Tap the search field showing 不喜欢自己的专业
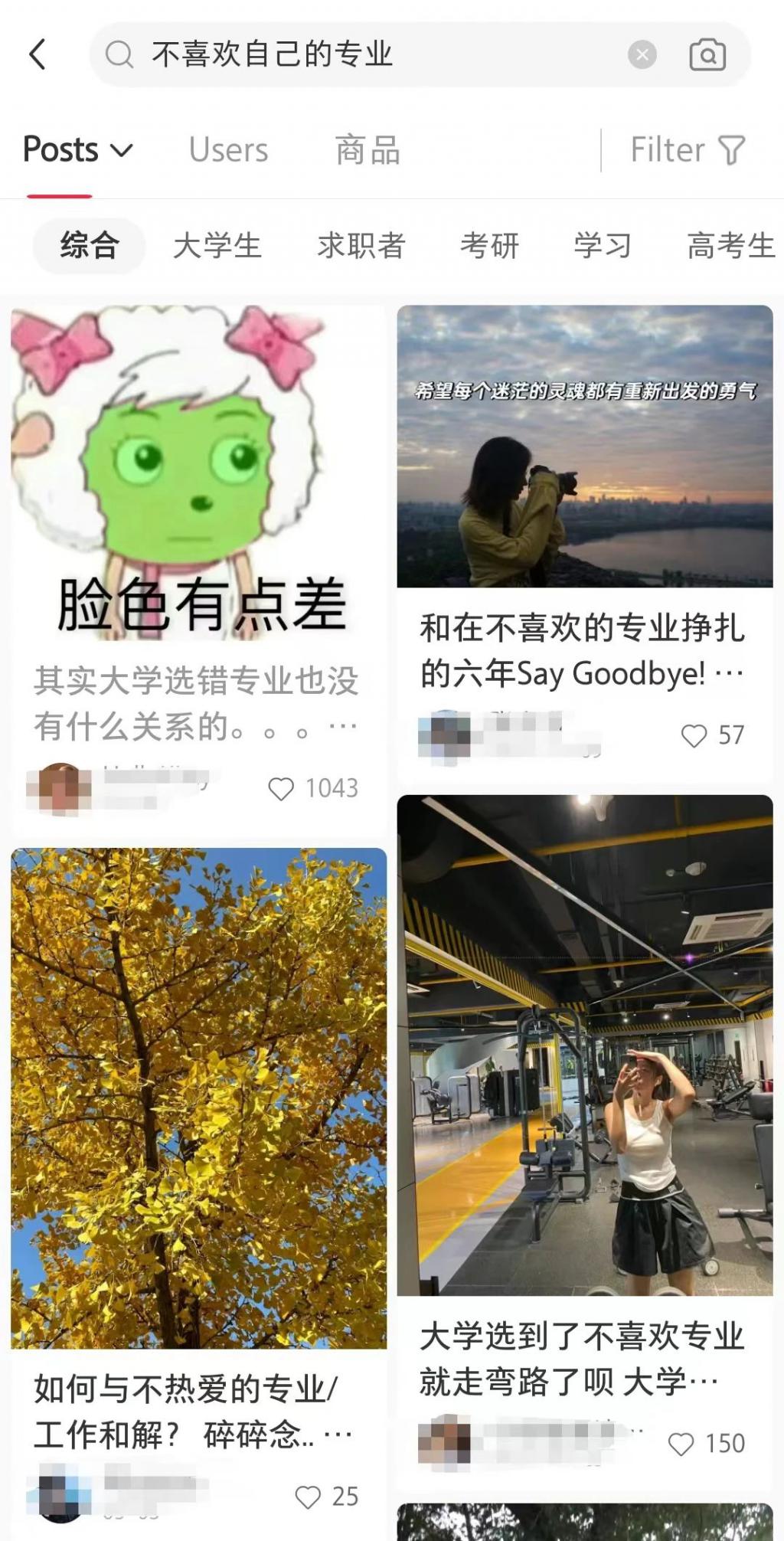 tap(367, 54)
